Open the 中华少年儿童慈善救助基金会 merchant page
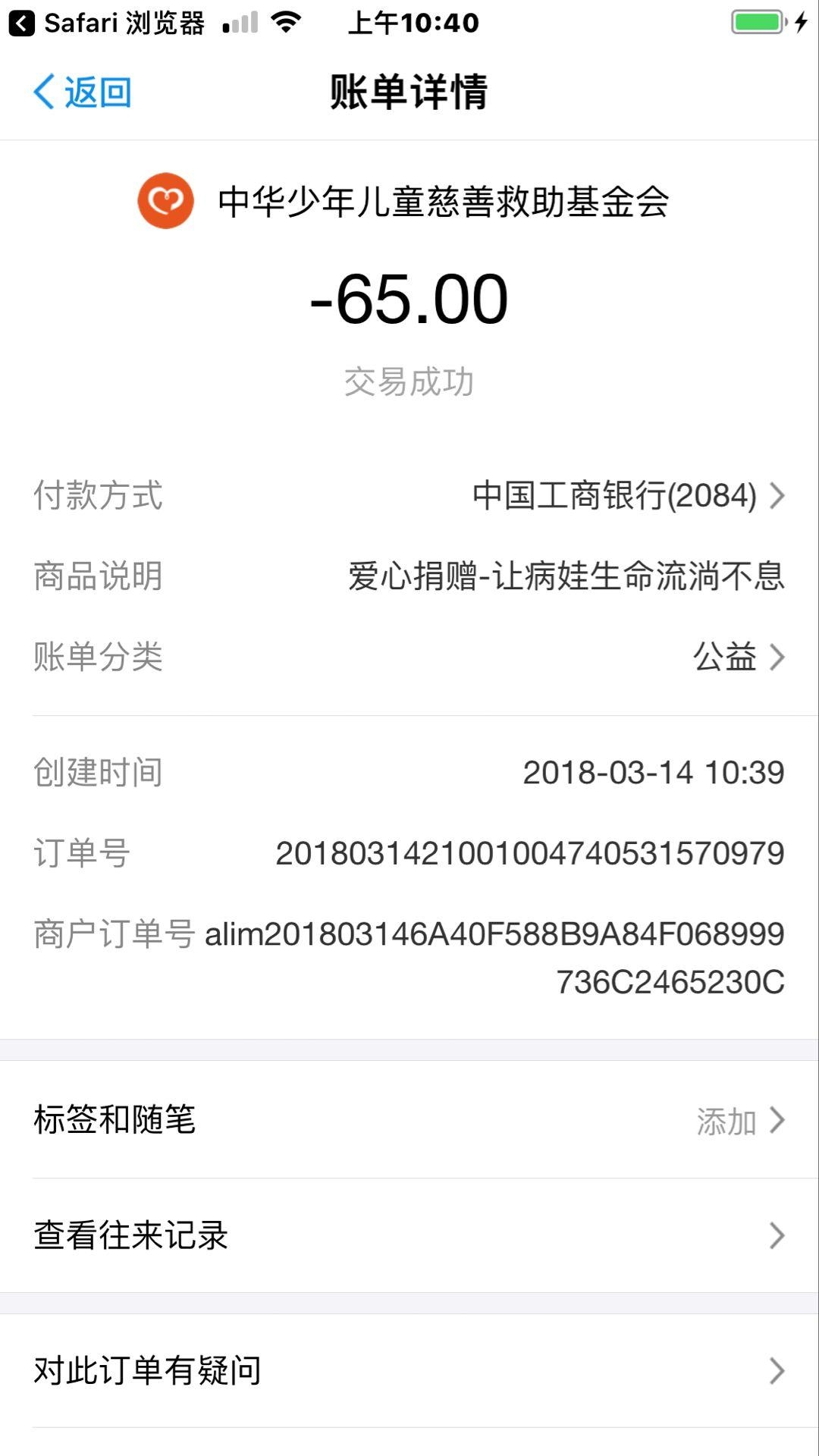The image size is (819, 1456). (x=403, y=202)
